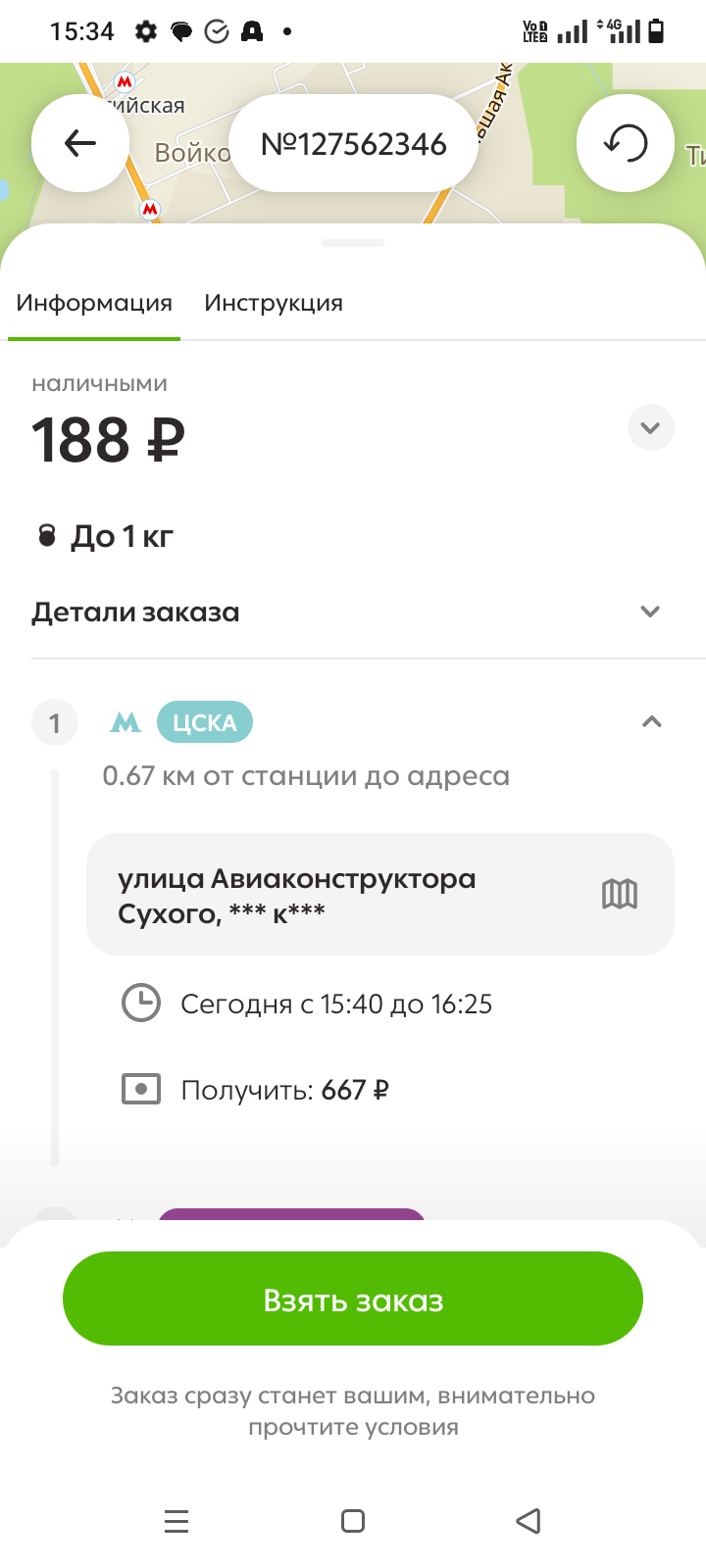Tap the Взять заказ button
Image resolution: width=706 pixels, height=1568 pixels.
coord(353,1298)
